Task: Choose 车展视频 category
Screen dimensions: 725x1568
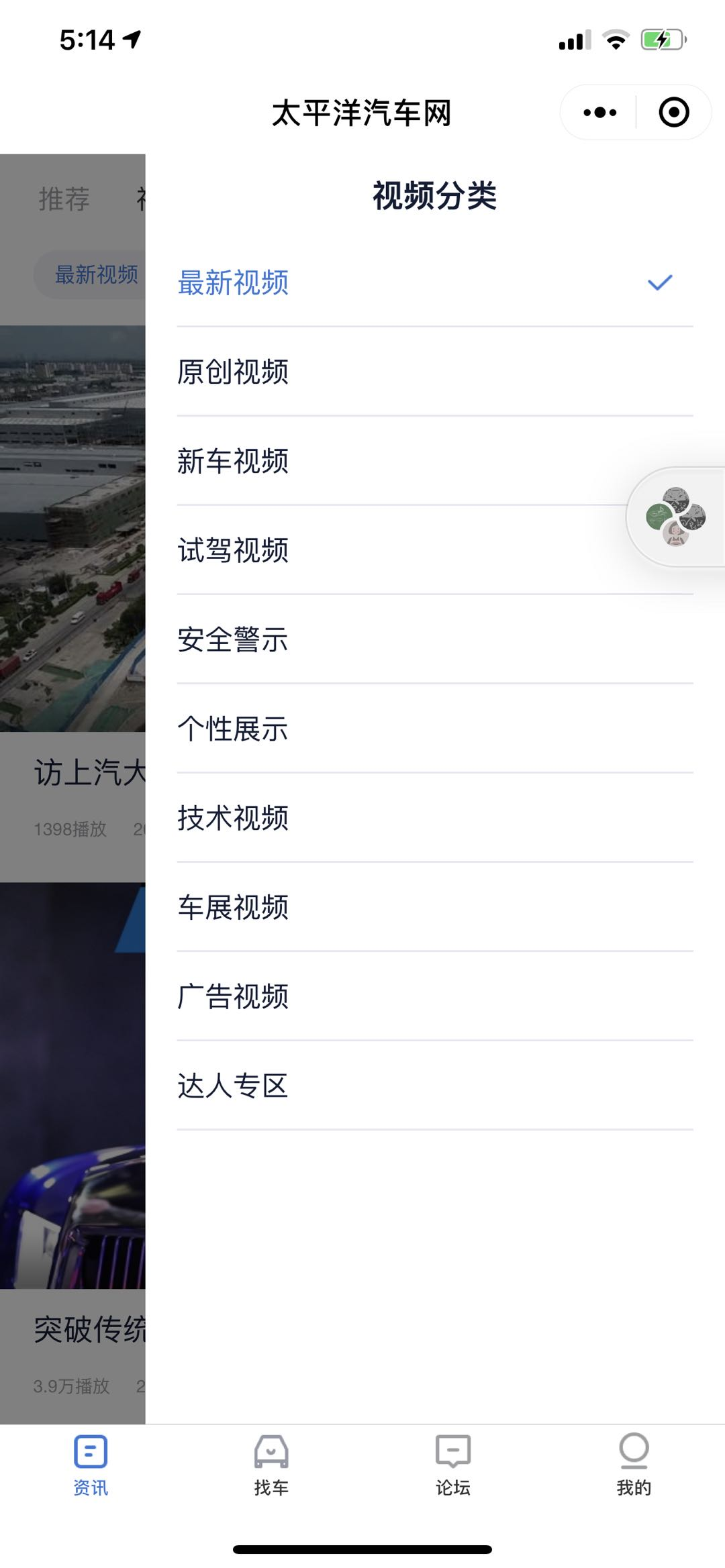Action: [233, 907]
